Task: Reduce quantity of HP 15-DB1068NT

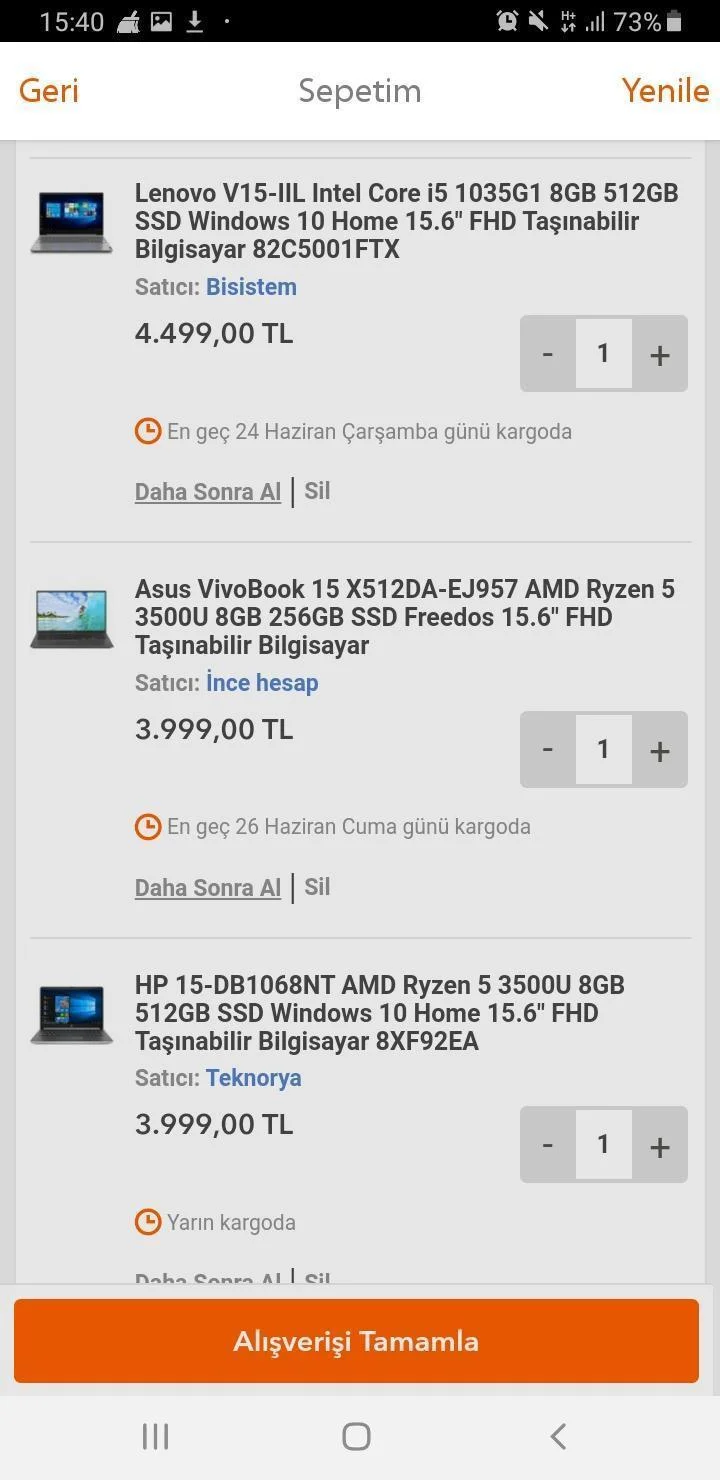Action: (548, 1145)
